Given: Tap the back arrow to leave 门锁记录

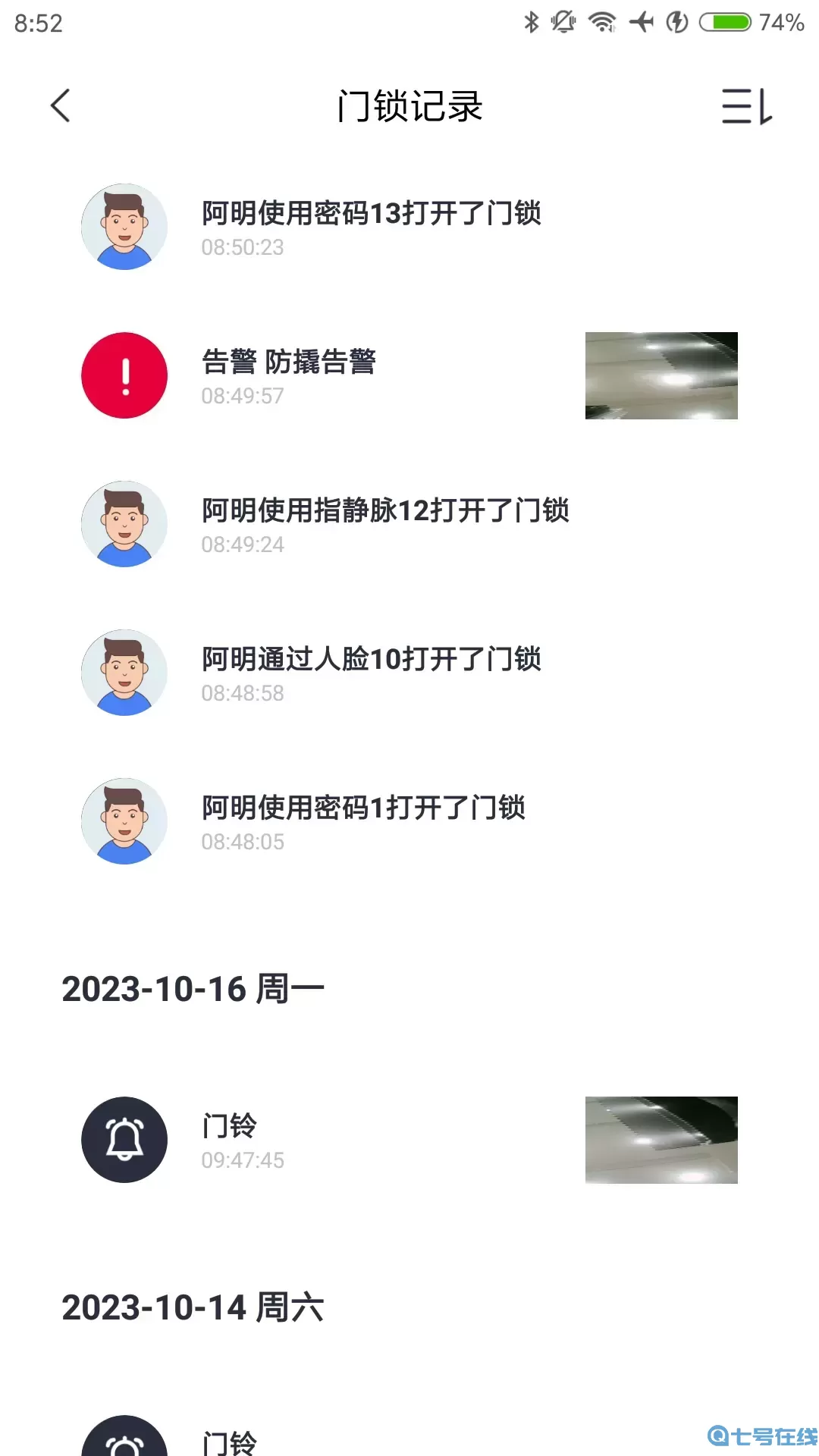Looking at the screenshot, I should point(61,106).
